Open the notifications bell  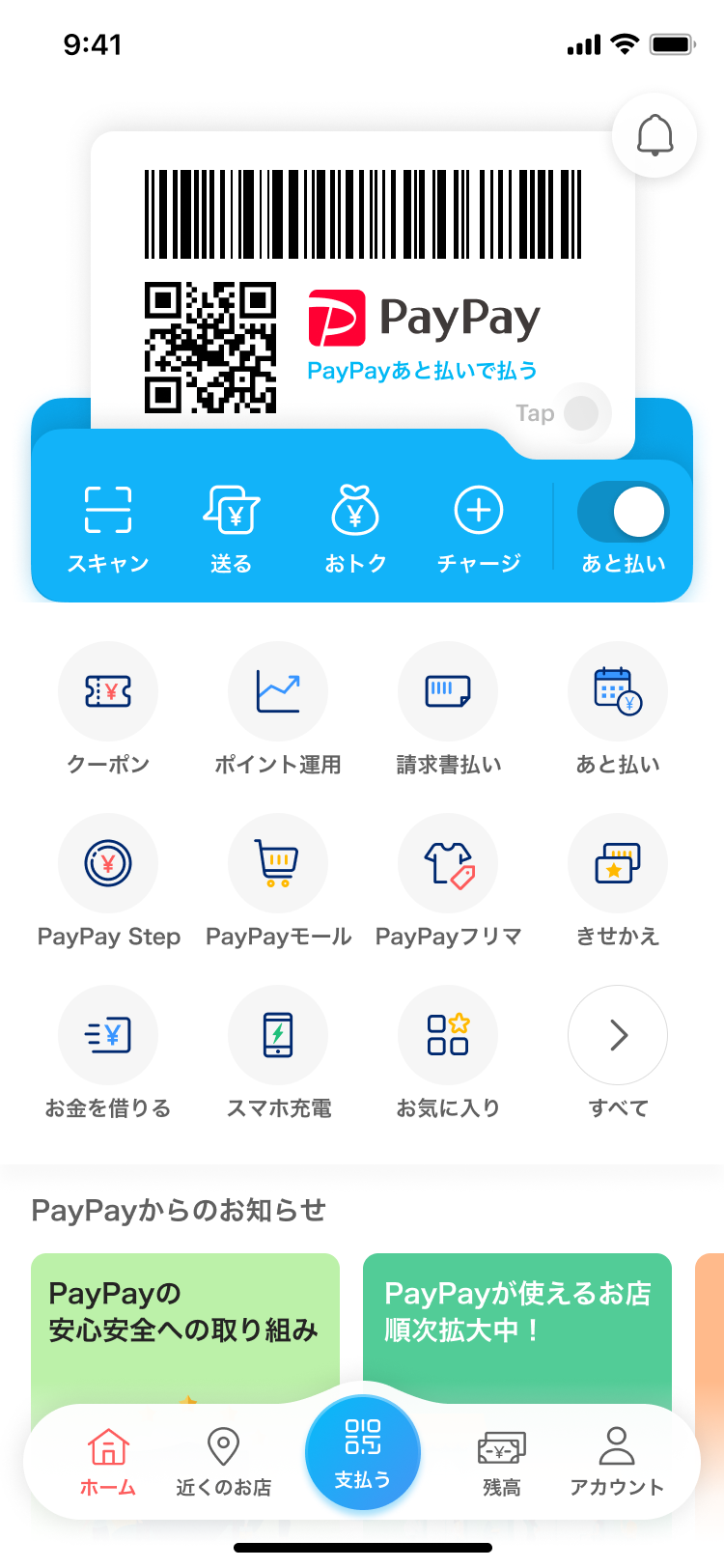coord(654,135)
